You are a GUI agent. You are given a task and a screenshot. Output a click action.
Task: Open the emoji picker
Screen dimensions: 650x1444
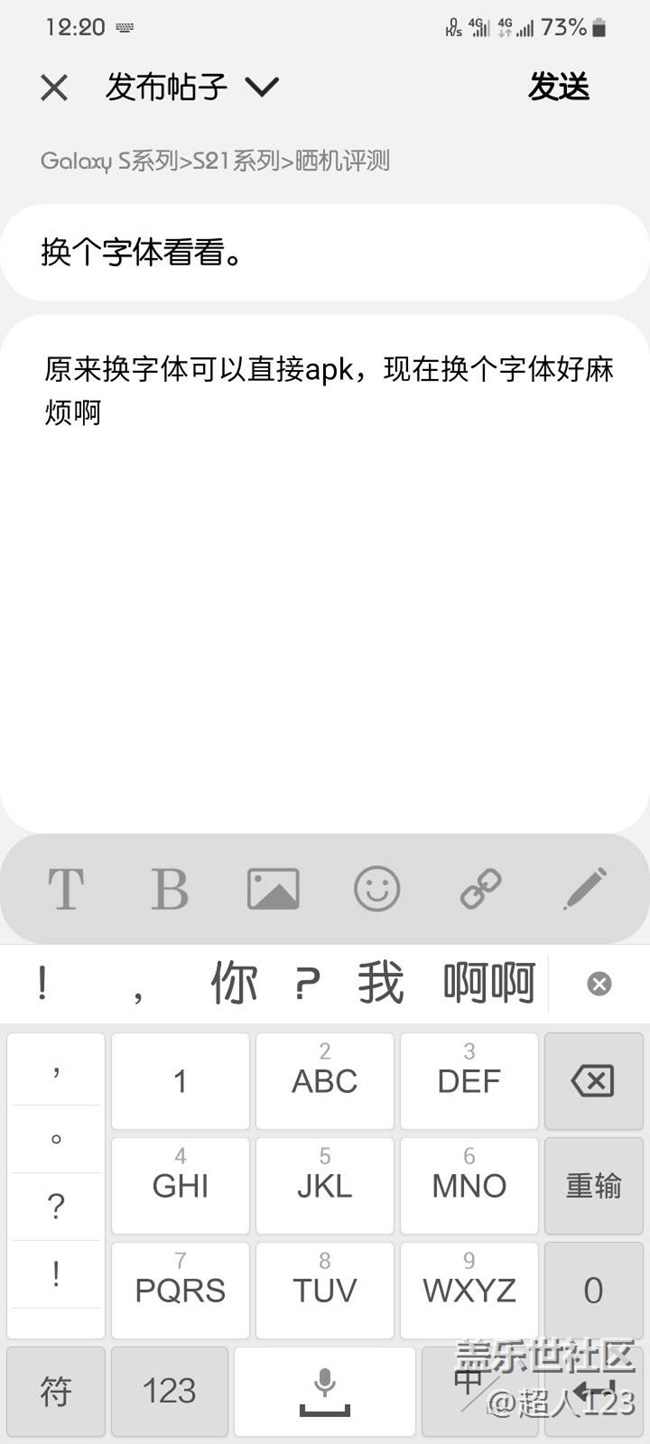pyautogui.click(x=377, y=888)
